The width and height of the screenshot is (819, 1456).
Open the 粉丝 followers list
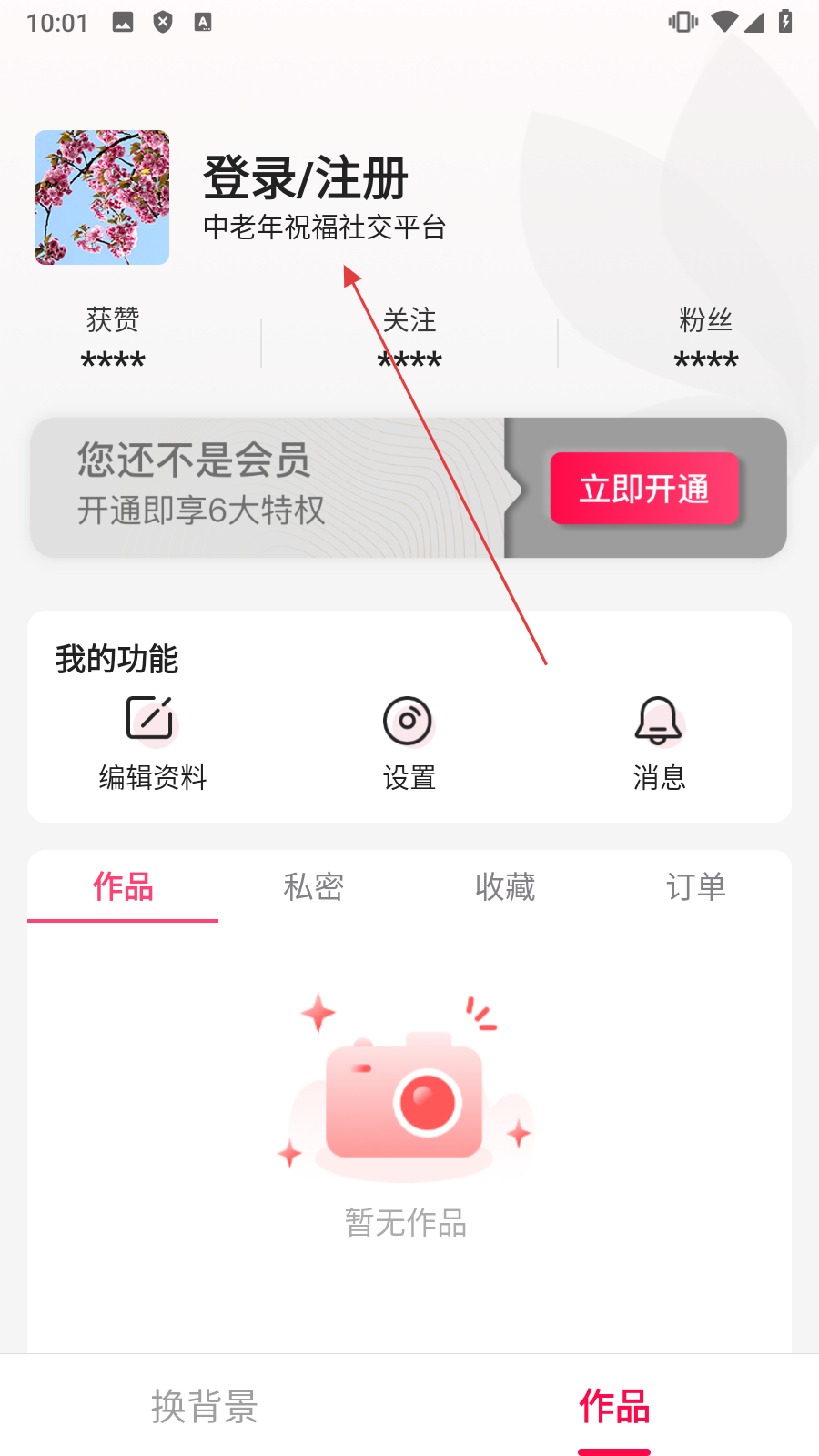click(705, 339)
